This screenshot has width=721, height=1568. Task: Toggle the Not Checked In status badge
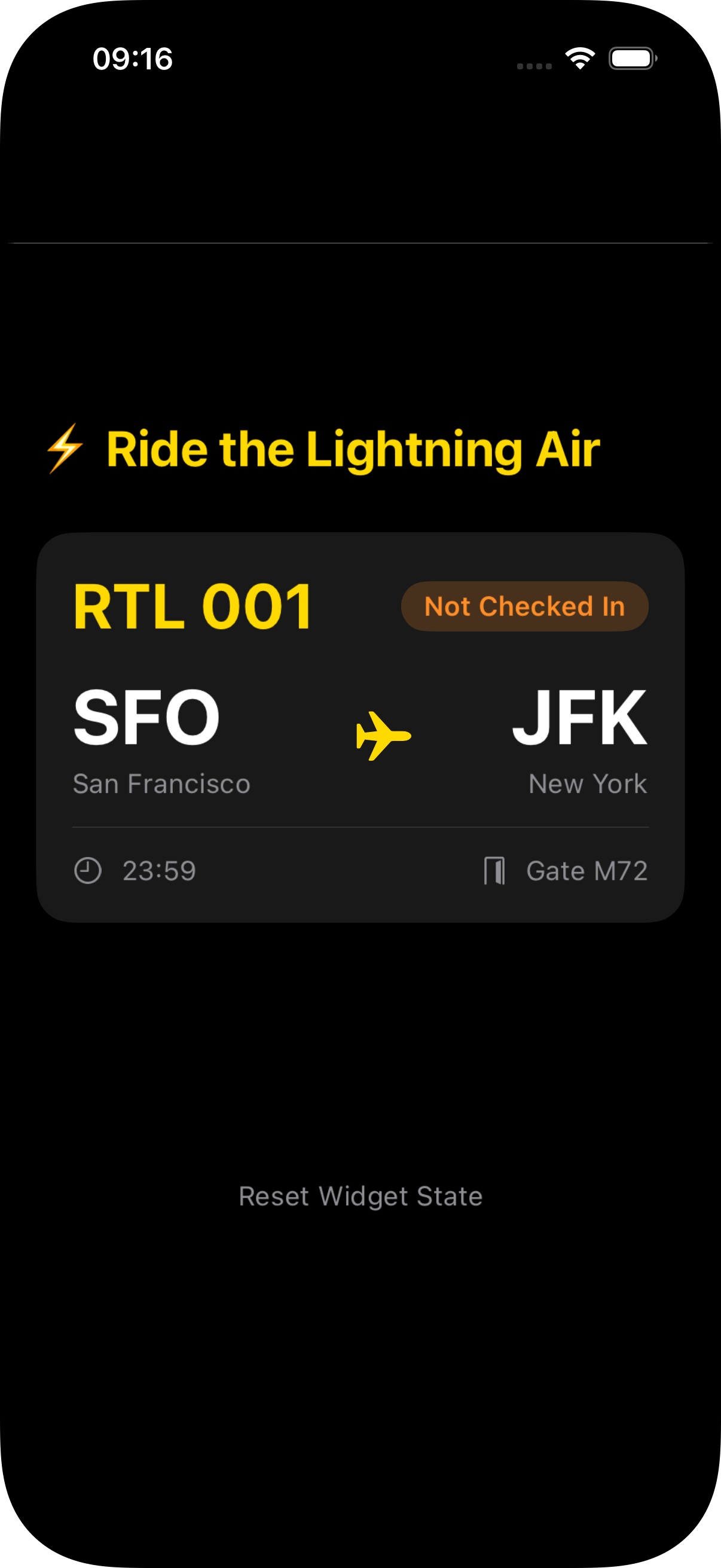524,606
